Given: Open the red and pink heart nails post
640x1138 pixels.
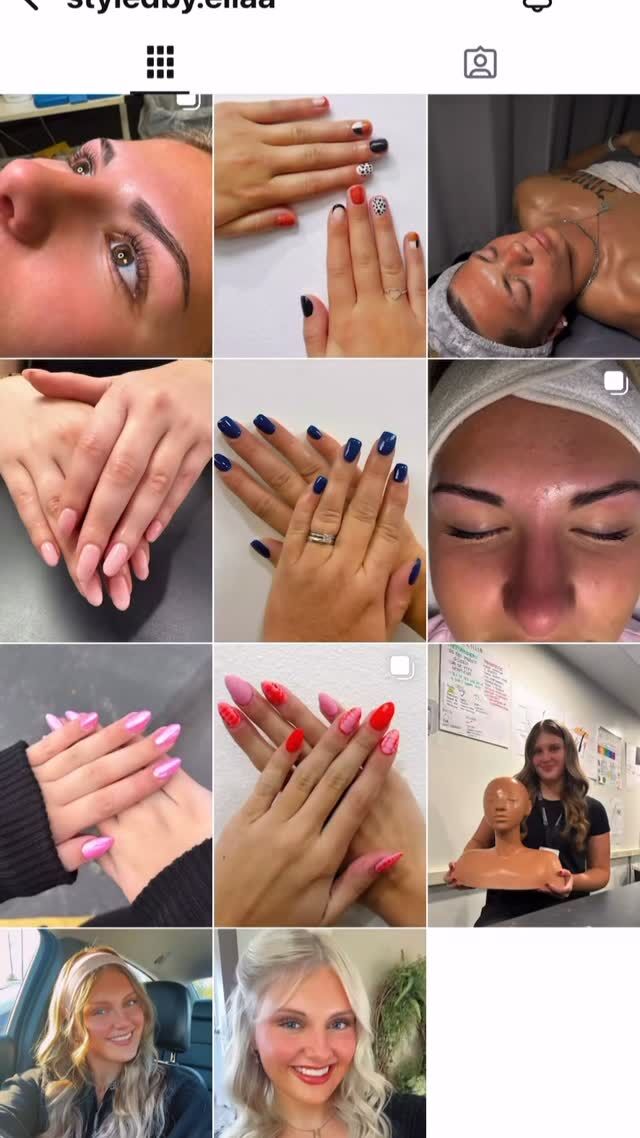Looking at the screenshot, I should pos(320,785).
